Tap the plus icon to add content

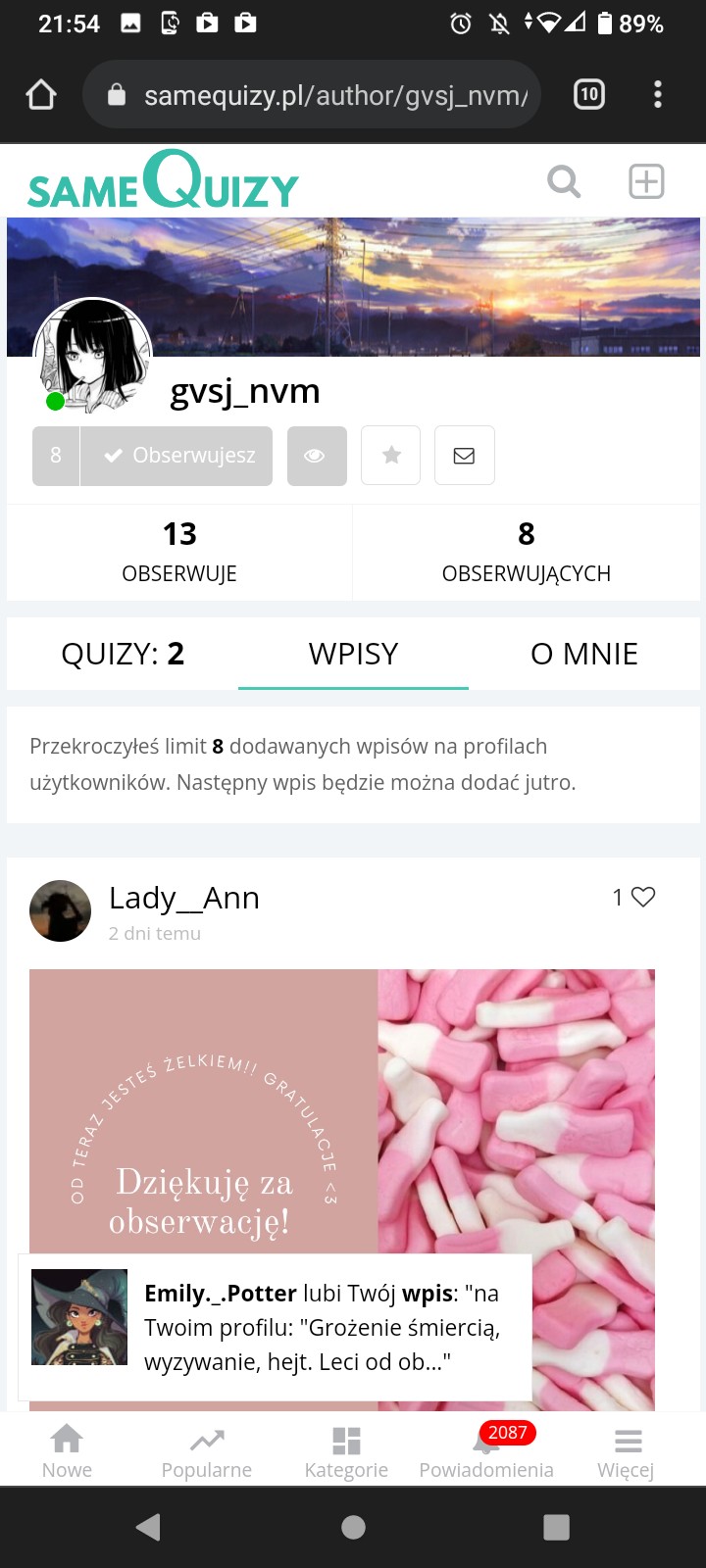click(x=646, y=181)
